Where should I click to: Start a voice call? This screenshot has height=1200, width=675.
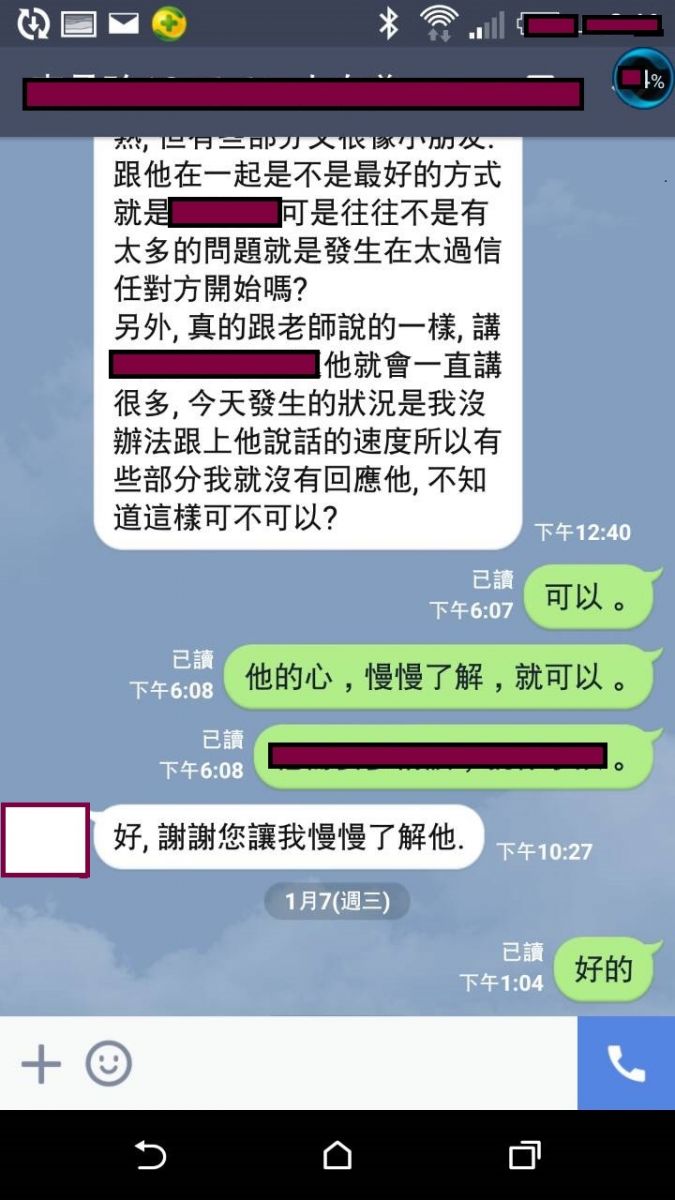click(x=626, y=1064)
